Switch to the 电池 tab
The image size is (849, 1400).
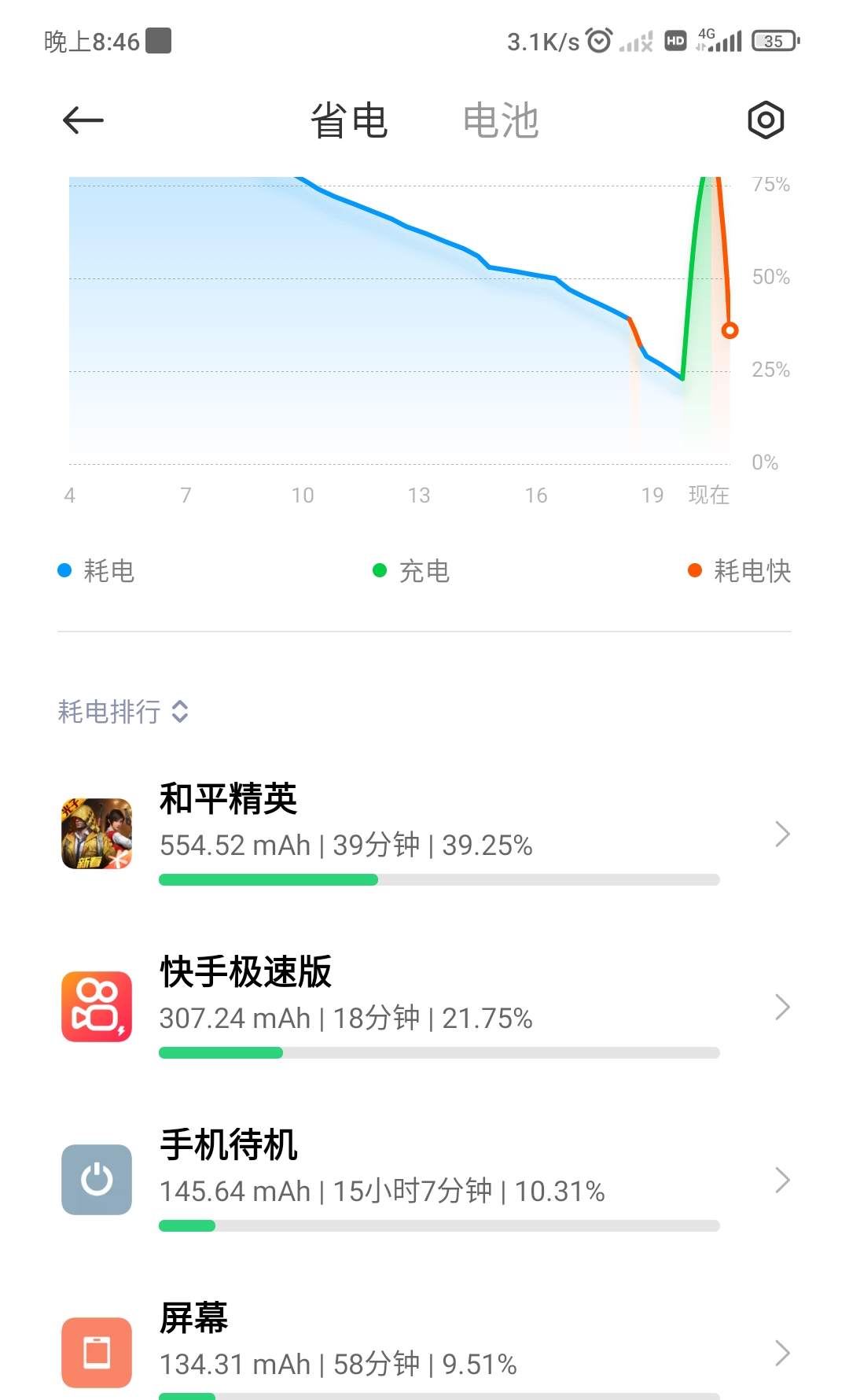(501, 120)
